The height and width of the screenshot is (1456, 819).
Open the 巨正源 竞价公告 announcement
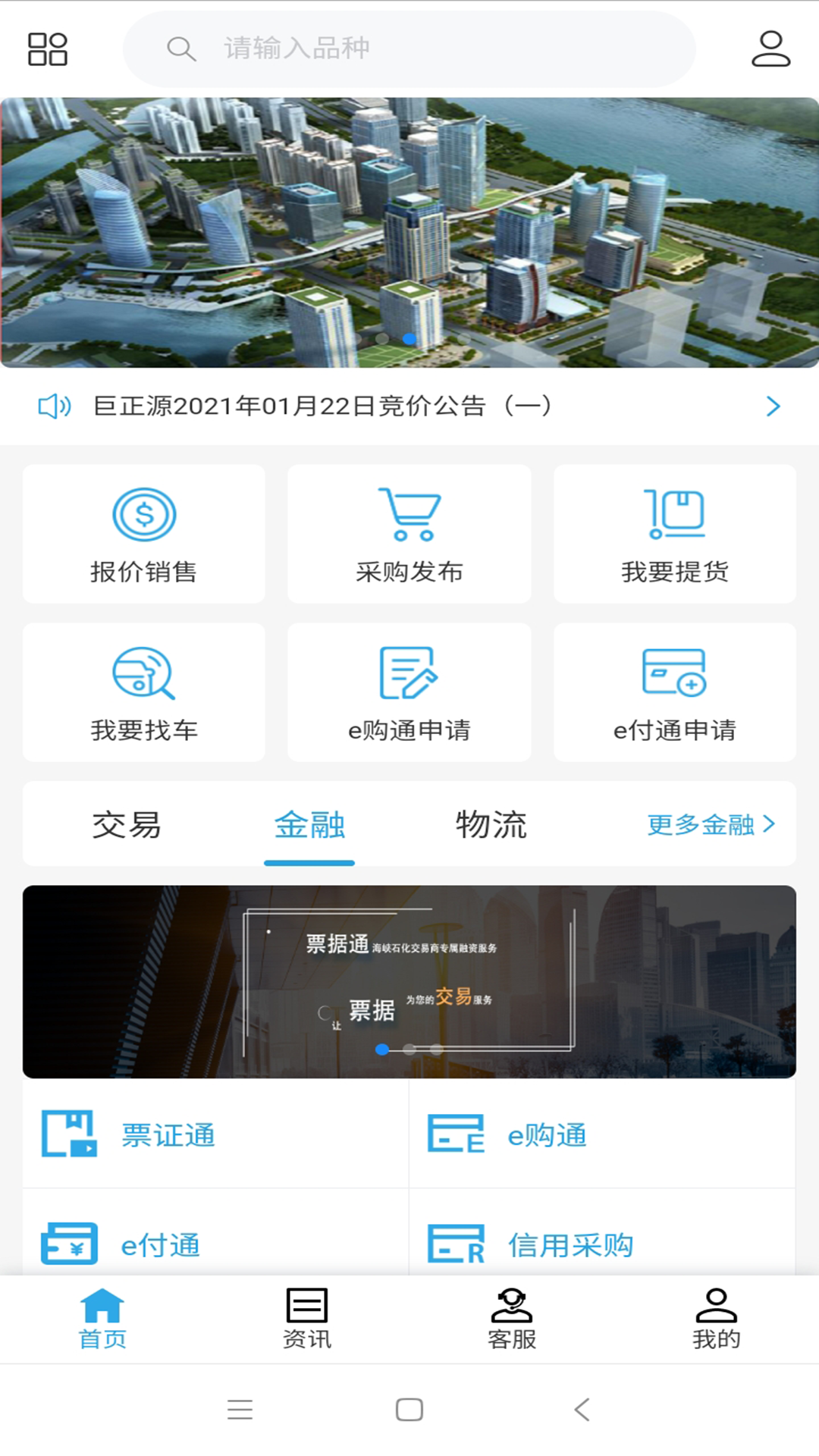tap(322, 406)
